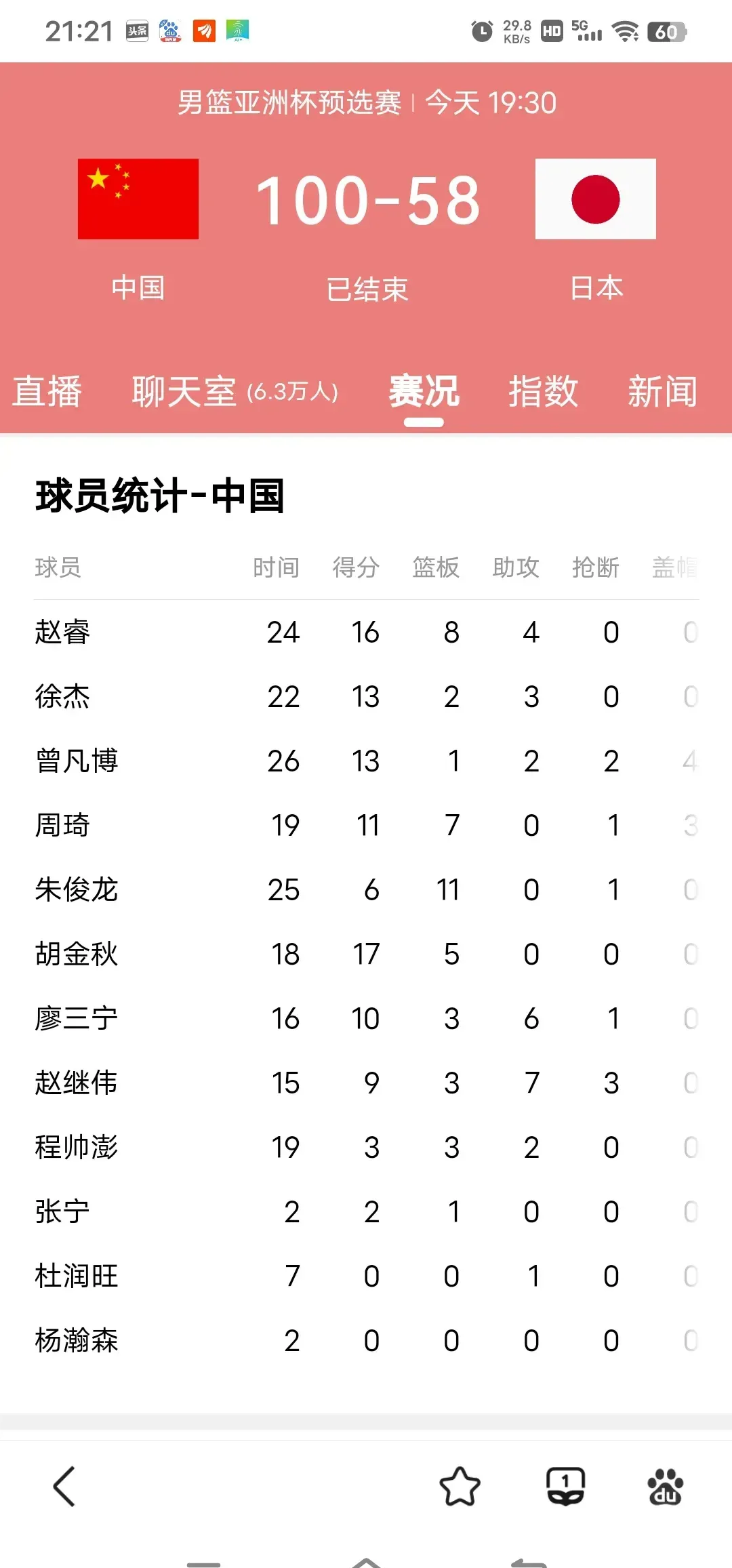Screen dimensions: 732x1568
Task: Open player 杨瀚森's row
Action: tap(75, 1340)
